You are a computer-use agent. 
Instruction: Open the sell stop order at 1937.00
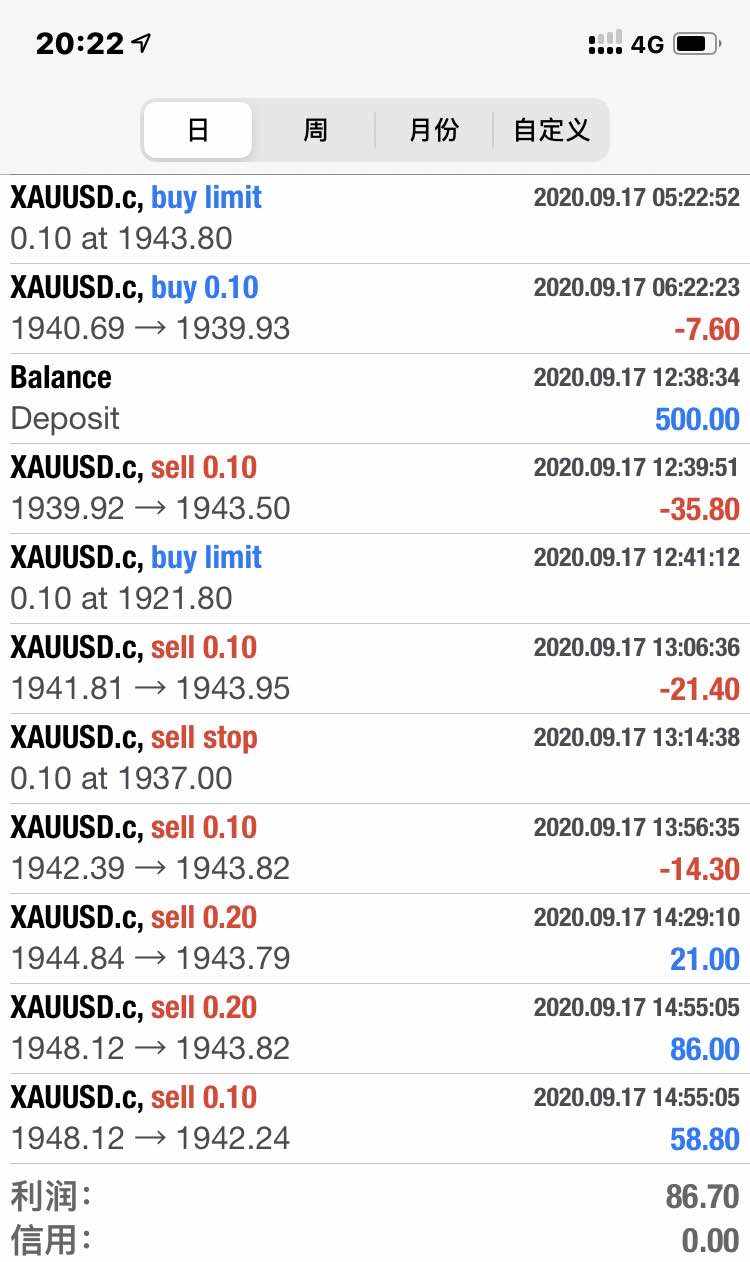pos(375,759)
